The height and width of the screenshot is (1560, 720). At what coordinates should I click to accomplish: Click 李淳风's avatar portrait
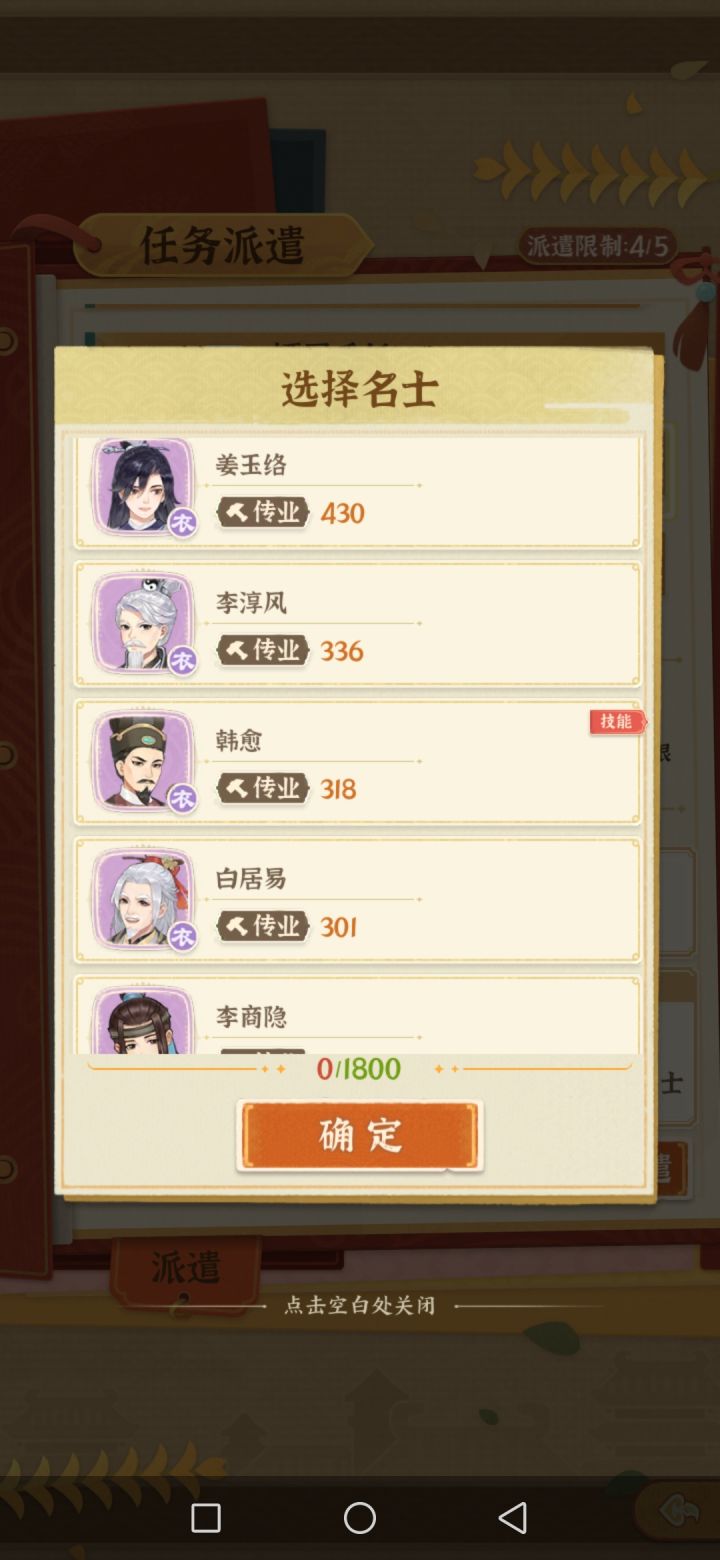point(144,624)
